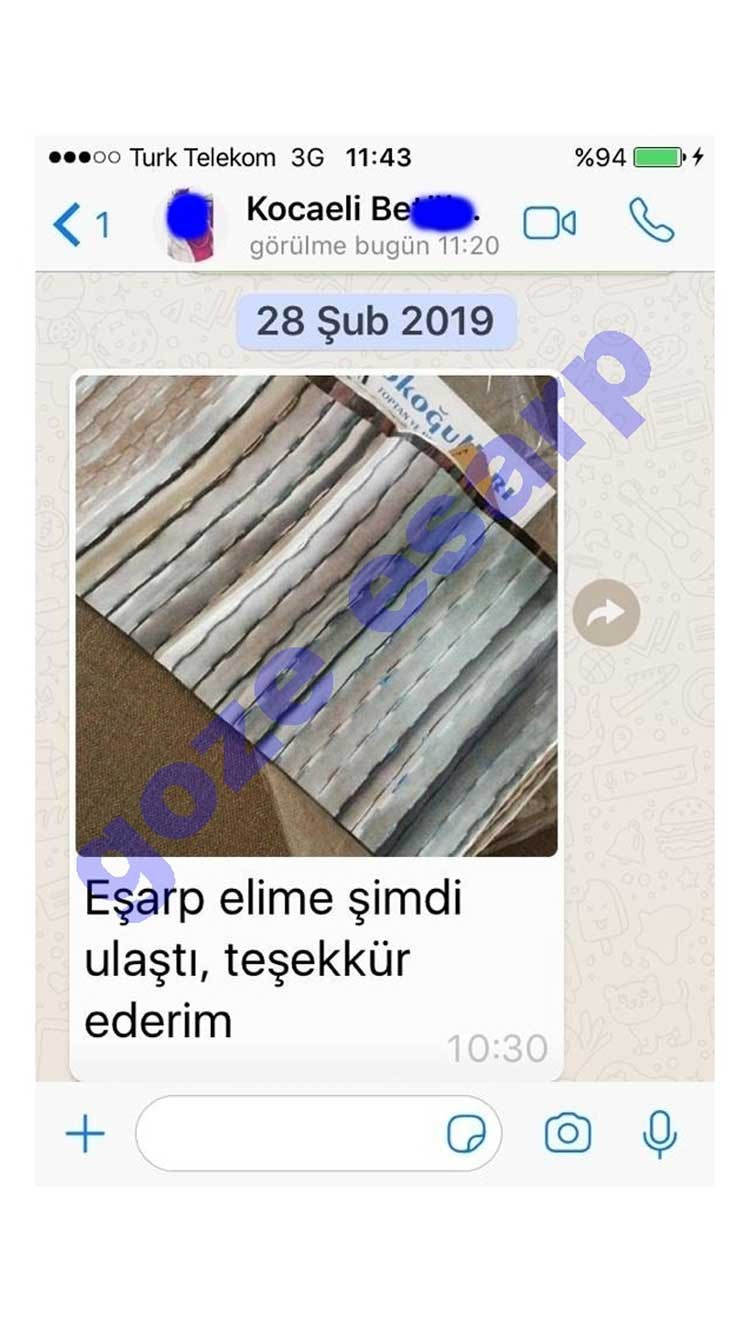The height and width of the screenshot is (1322, 750).
Task: Open the camera to send a photo
Action: click(x=568, y=1133)
